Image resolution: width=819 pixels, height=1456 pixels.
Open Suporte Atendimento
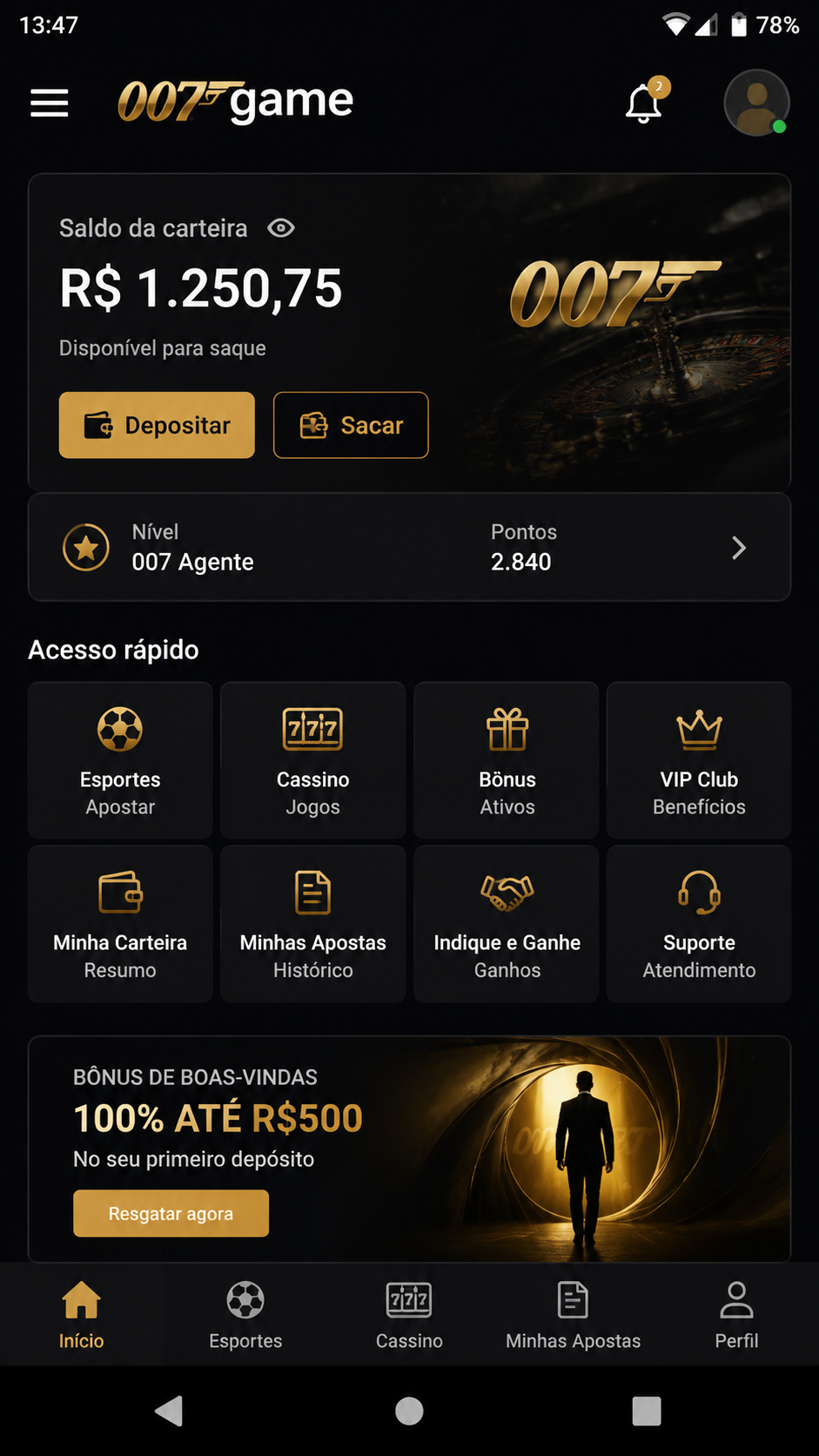[699, 924]
